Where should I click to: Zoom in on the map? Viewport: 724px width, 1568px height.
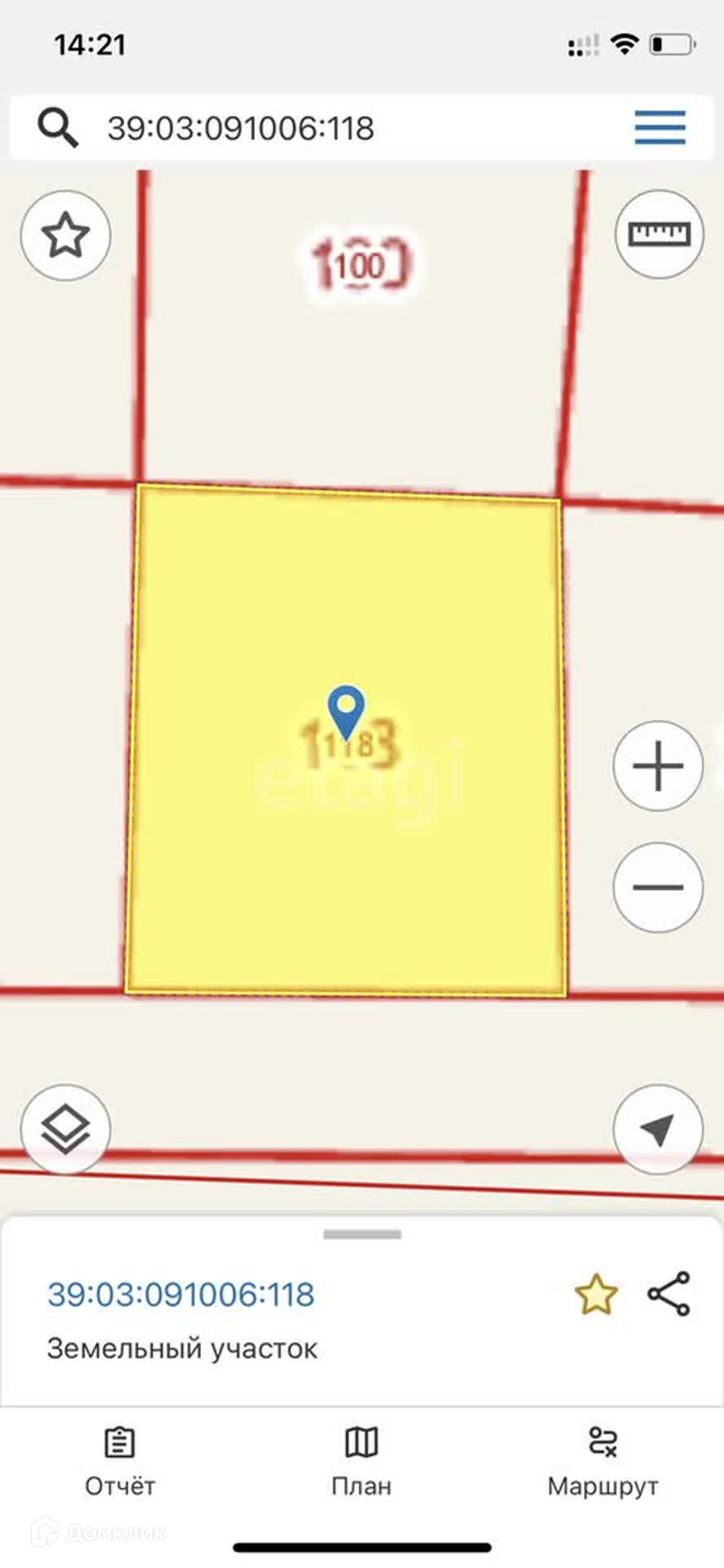point(658,766)
